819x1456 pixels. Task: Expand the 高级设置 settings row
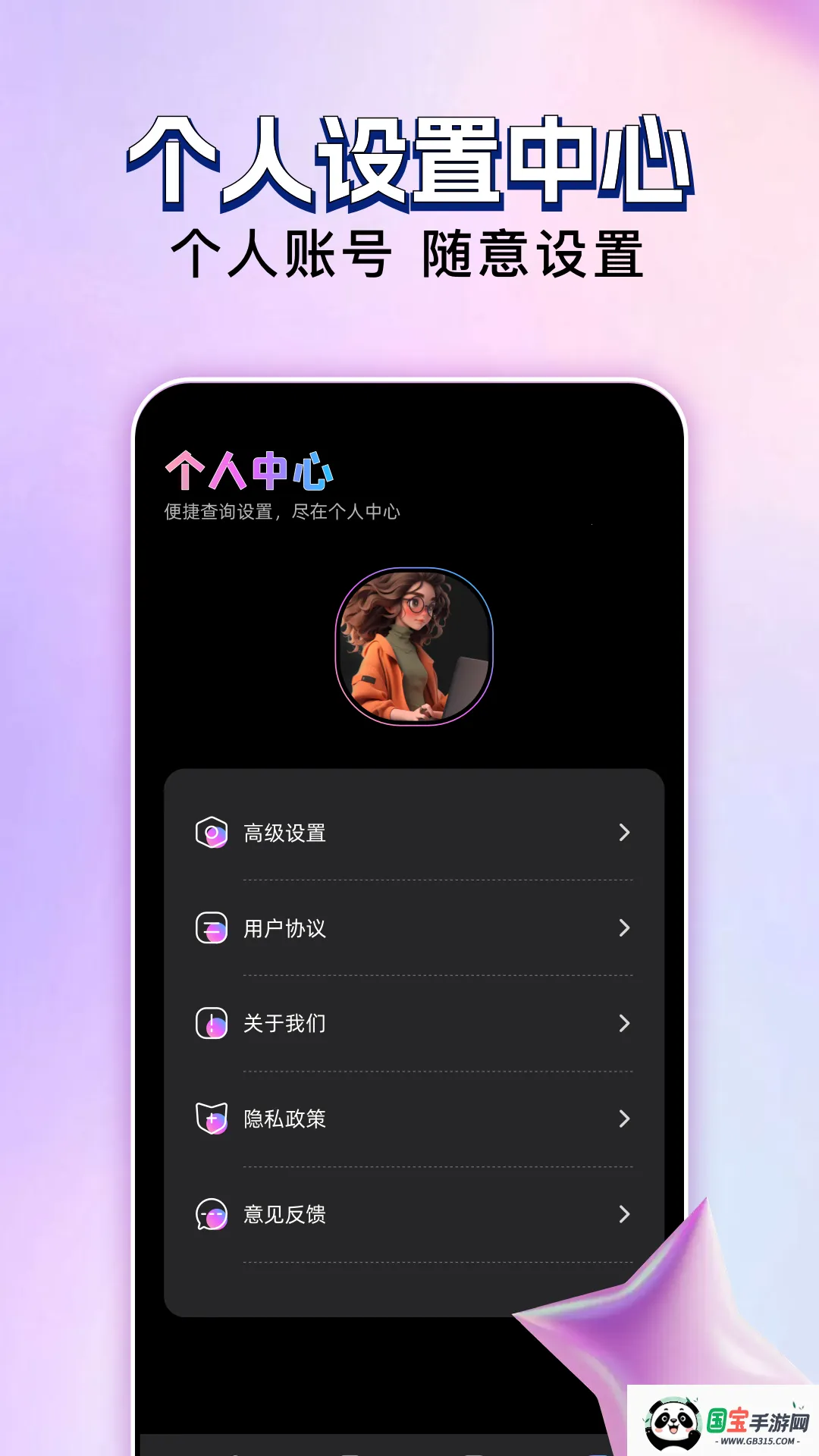tap(417, 833)
